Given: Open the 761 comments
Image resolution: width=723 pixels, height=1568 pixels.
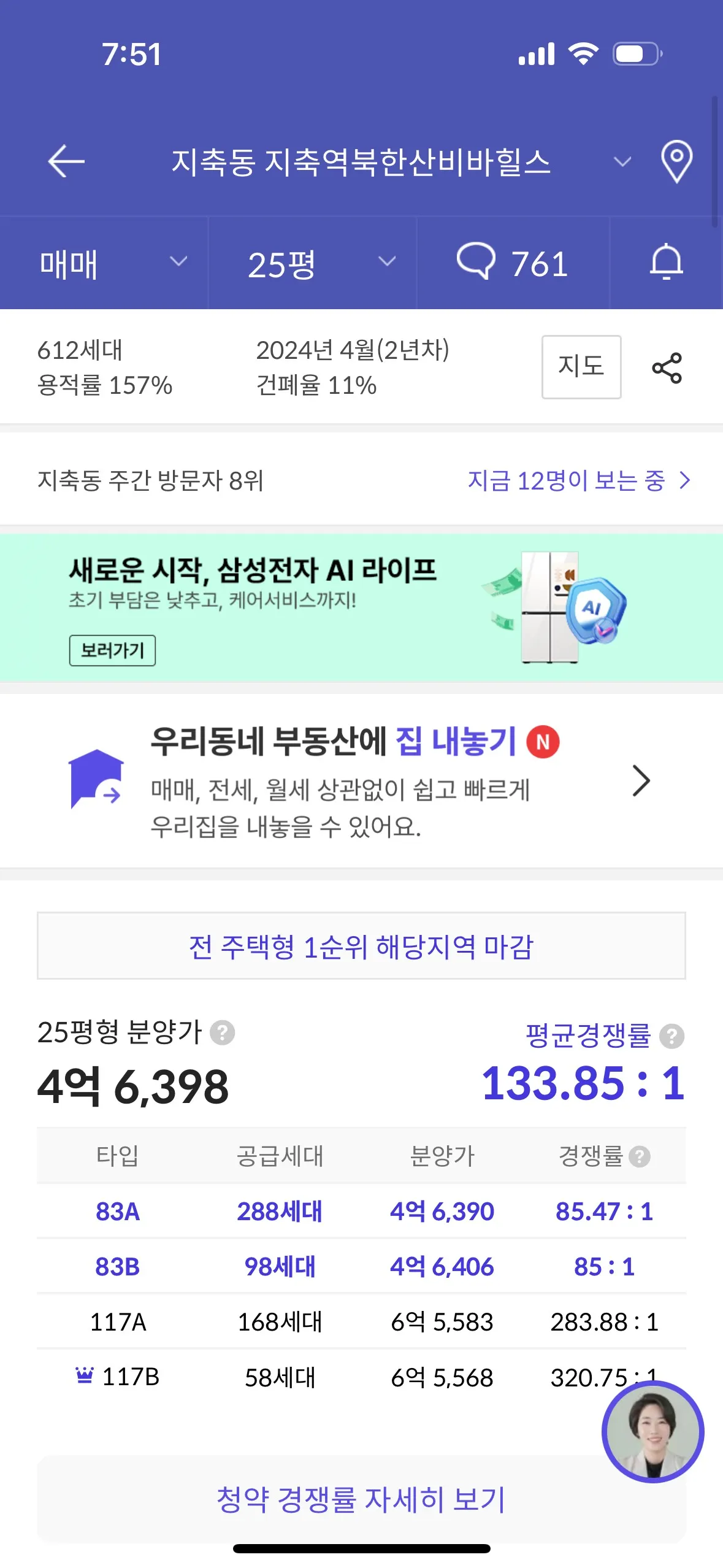Looking at the screenshot, I should point(513,263).
